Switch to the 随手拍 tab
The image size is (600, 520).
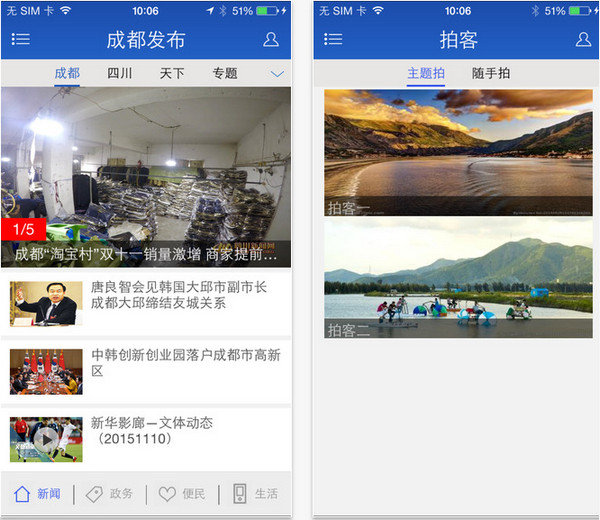491,73
